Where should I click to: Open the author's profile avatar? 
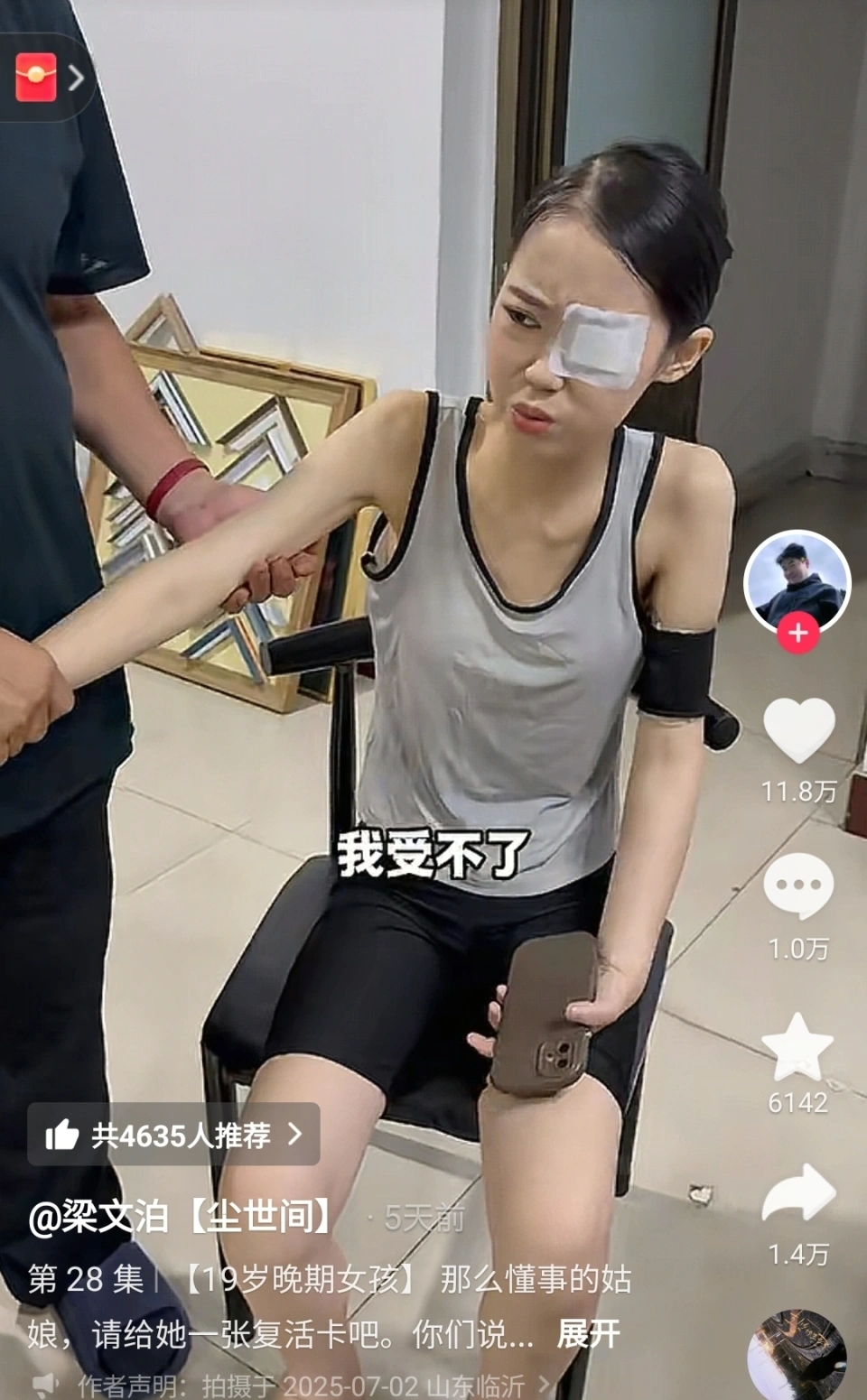point(797,581)
